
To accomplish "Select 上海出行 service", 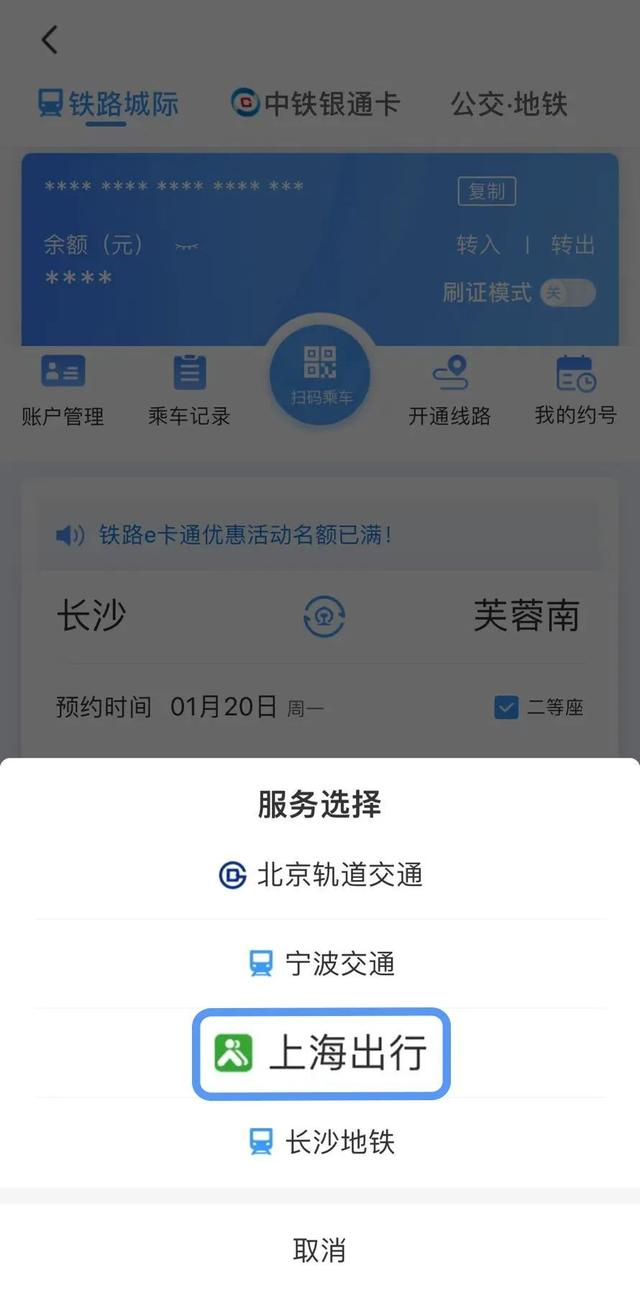I will (x=321, y=1053).
